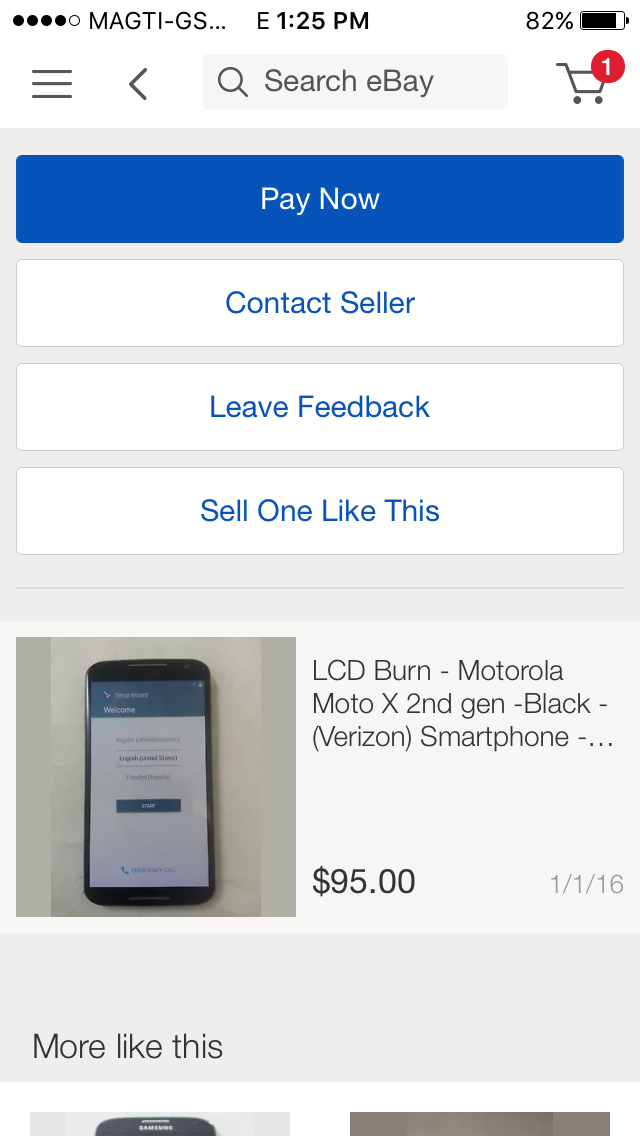This screenshot has height=1136, width=640.
Task: Tap Sell One Like This
Action: (320, 511)
